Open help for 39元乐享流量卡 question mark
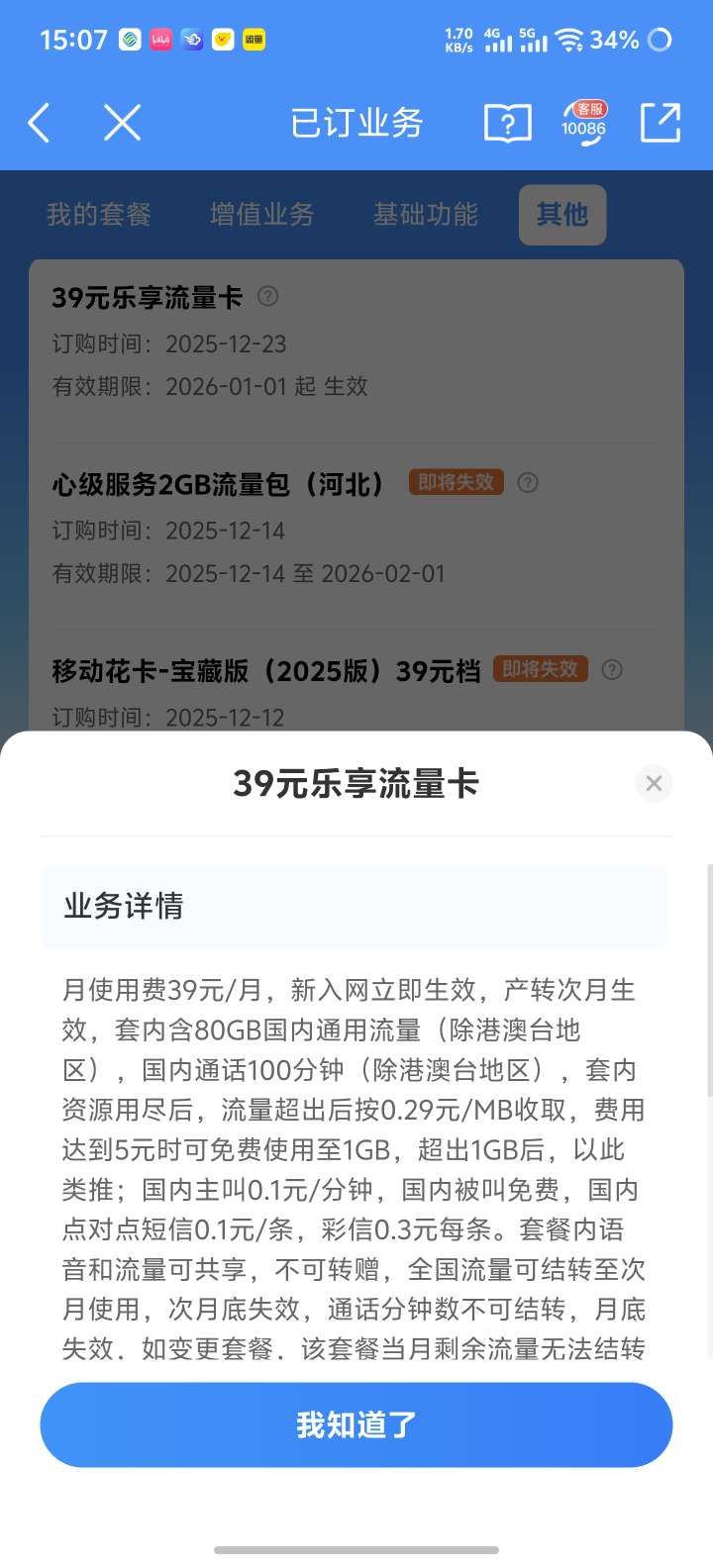Image resolution: width=713 pixels, height=1568 pixels. point(267,296)
